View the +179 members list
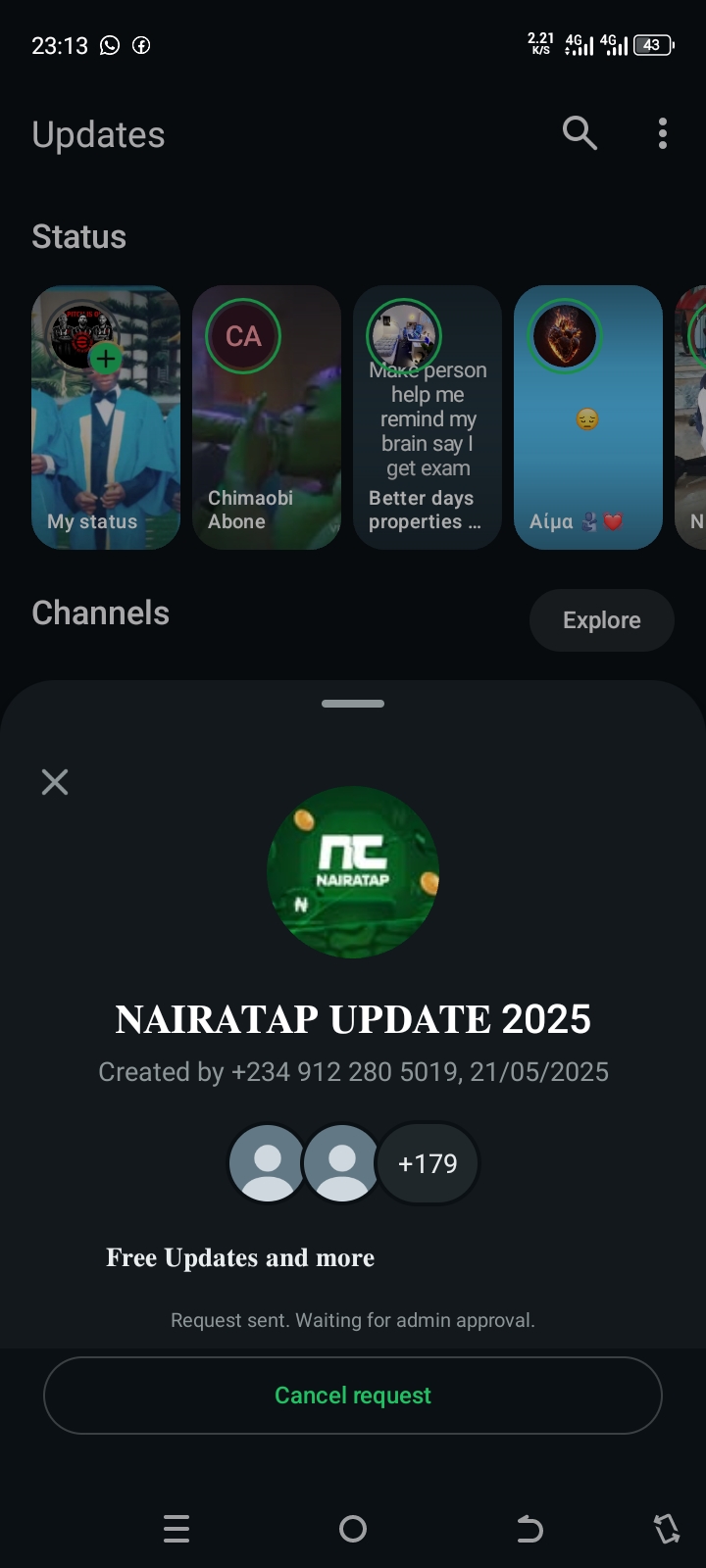This screenshot has height=1568, width=706. pos(428,1163)
